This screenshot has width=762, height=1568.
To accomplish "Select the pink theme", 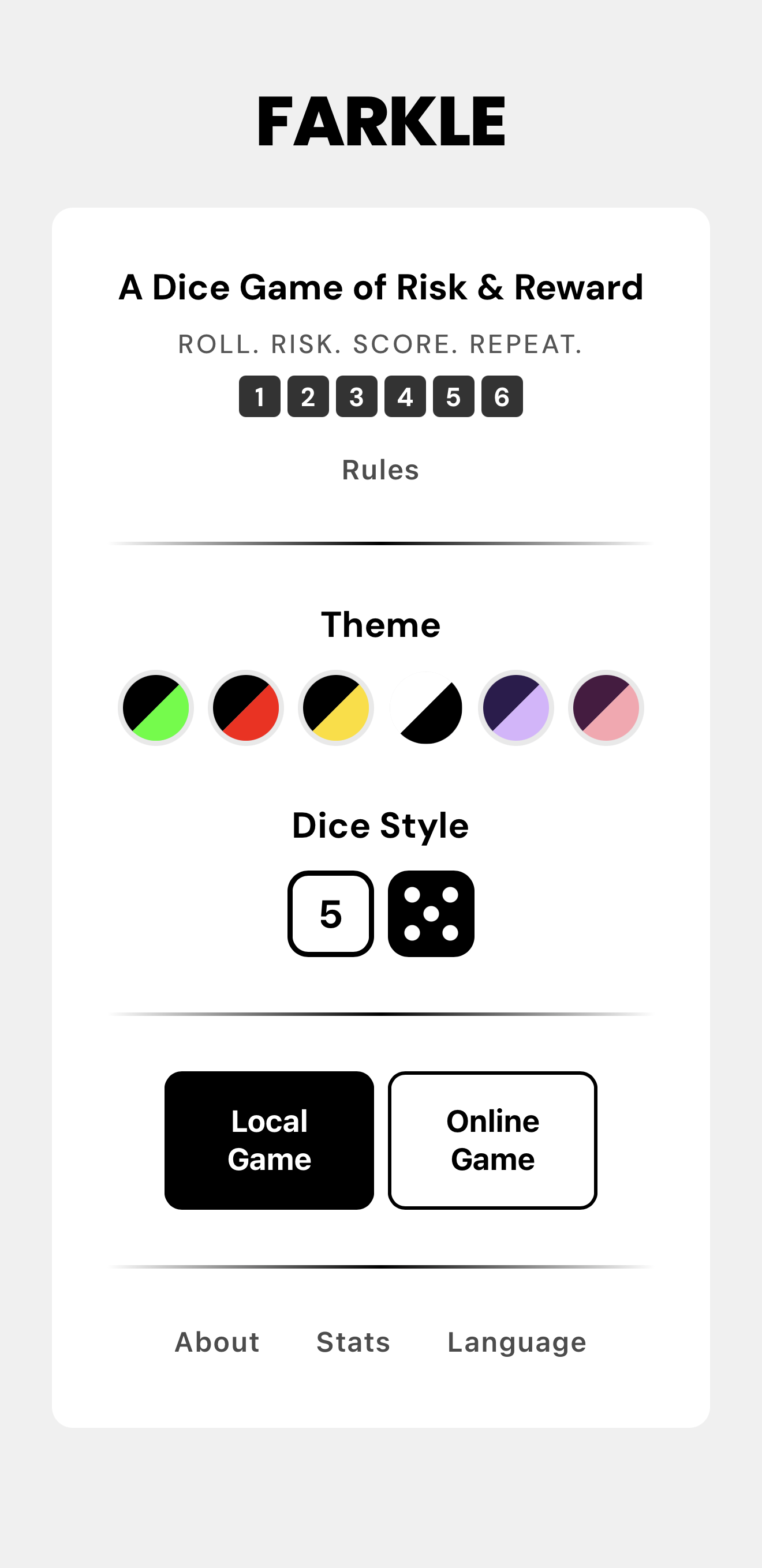I will pos(607,708).
